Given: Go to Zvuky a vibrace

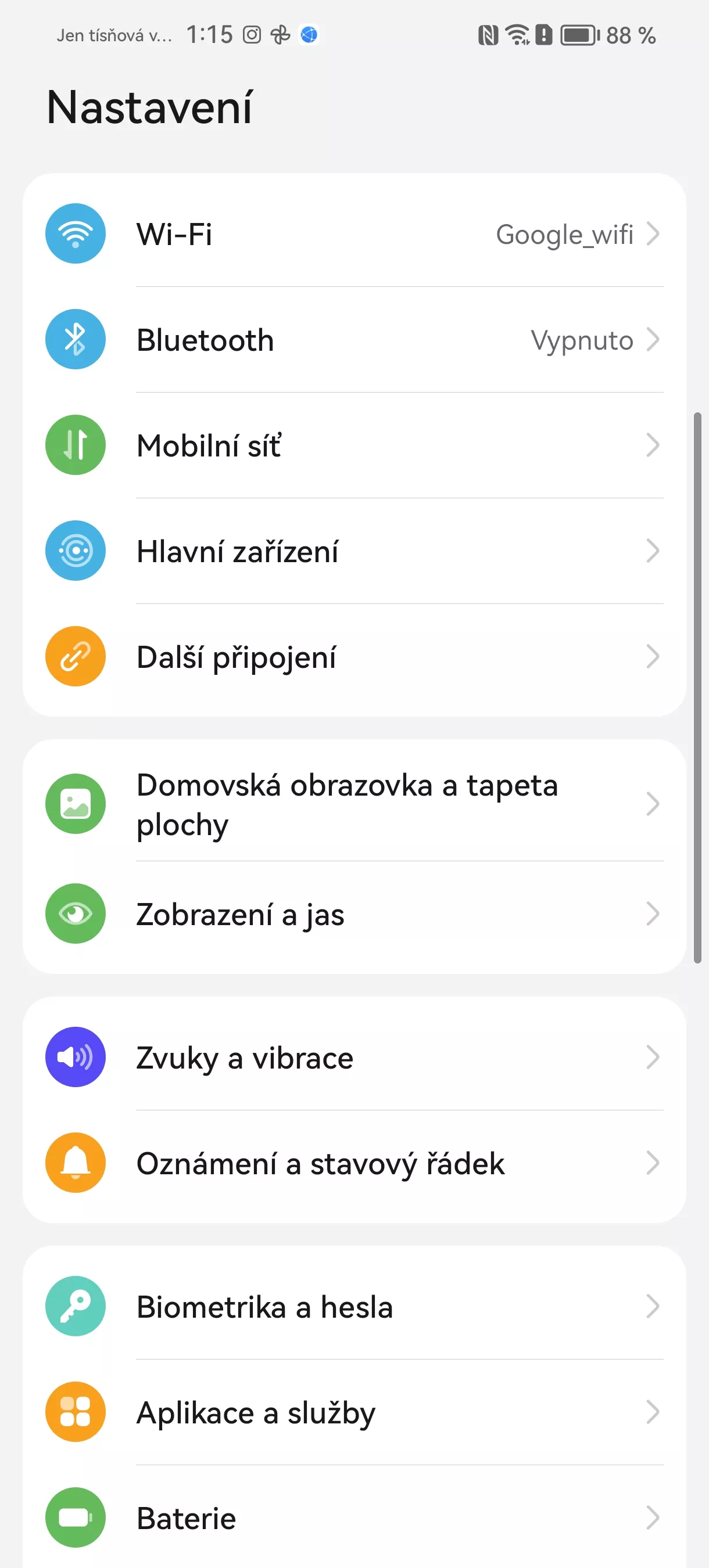Looking at the screenshot, I should tap(354, 1058).
